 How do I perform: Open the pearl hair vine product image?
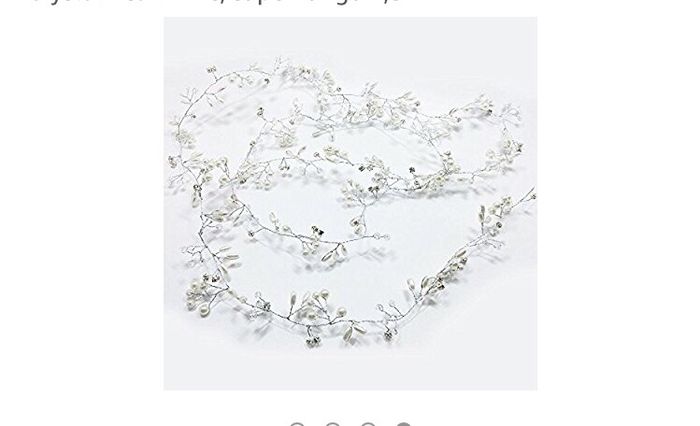click(x=350, y=203)
